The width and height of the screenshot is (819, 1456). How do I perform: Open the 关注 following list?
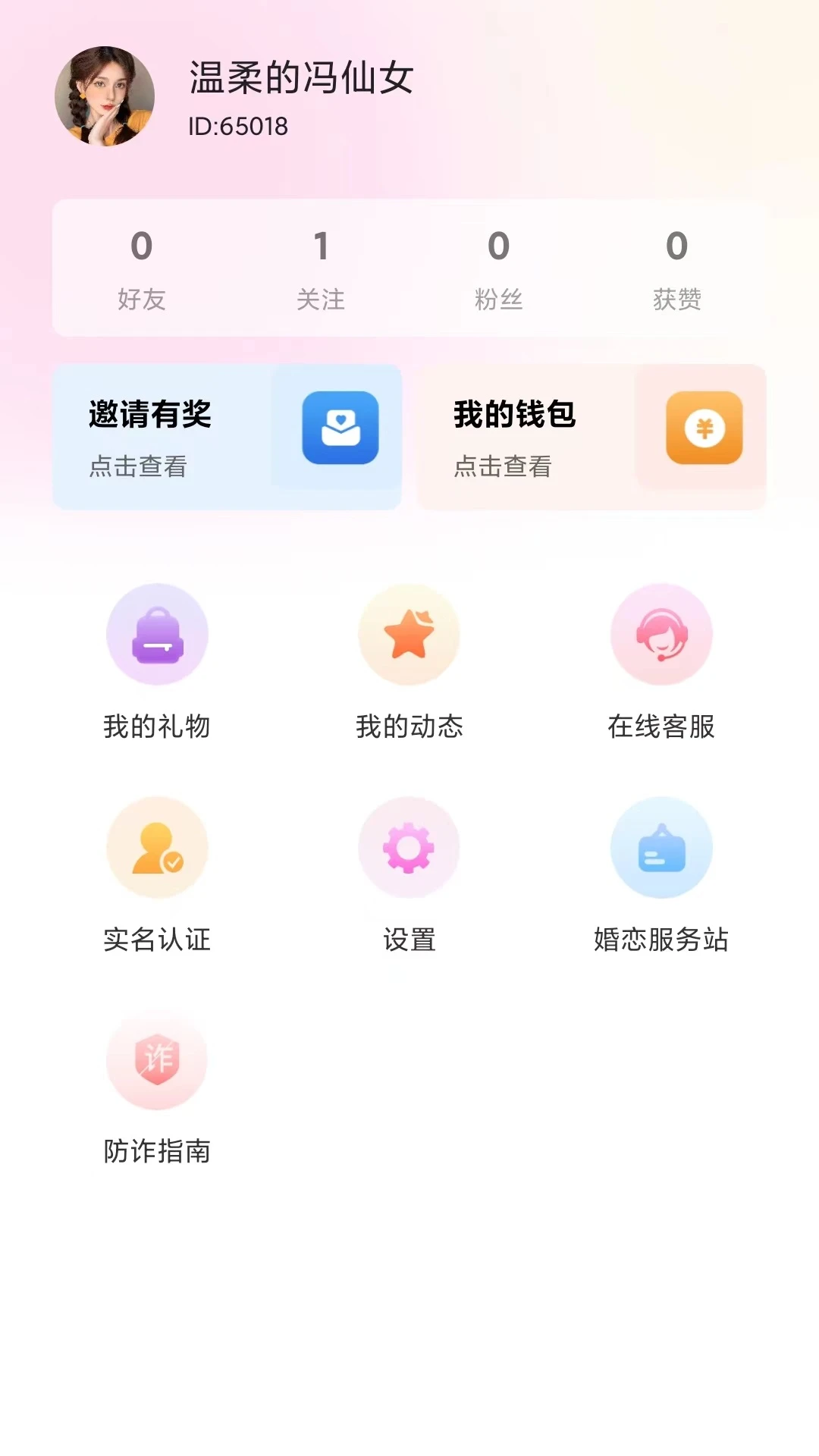click(321, 268)
